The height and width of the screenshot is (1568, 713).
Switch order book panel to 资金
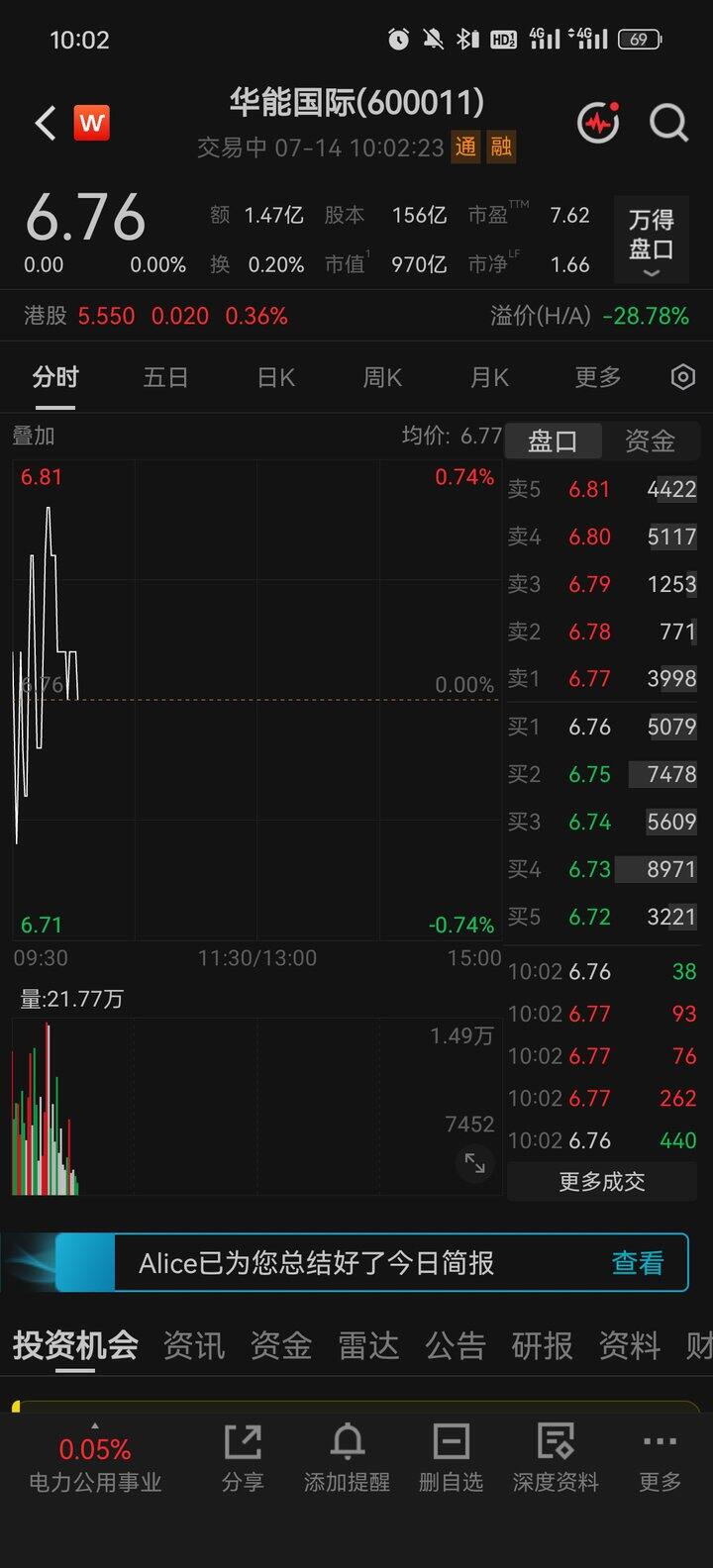pos(650,441)
